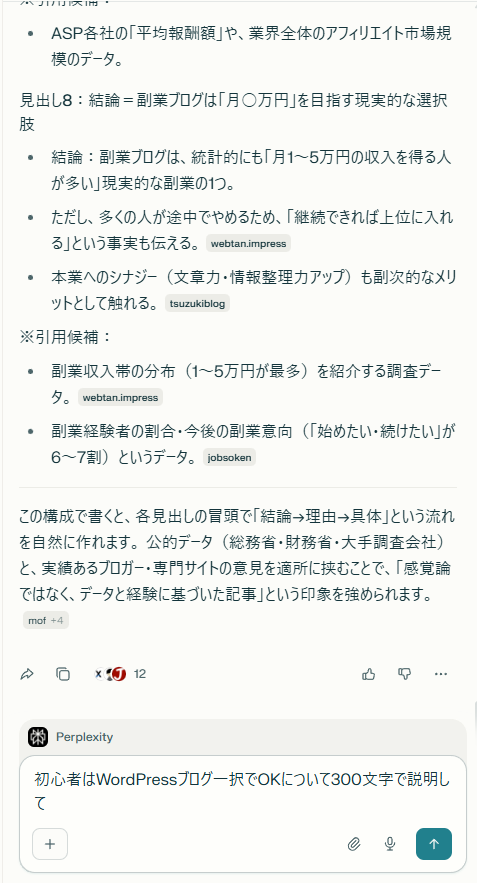
Task: Attach a file with the paperclip
Action: click(x=354, y=844)
